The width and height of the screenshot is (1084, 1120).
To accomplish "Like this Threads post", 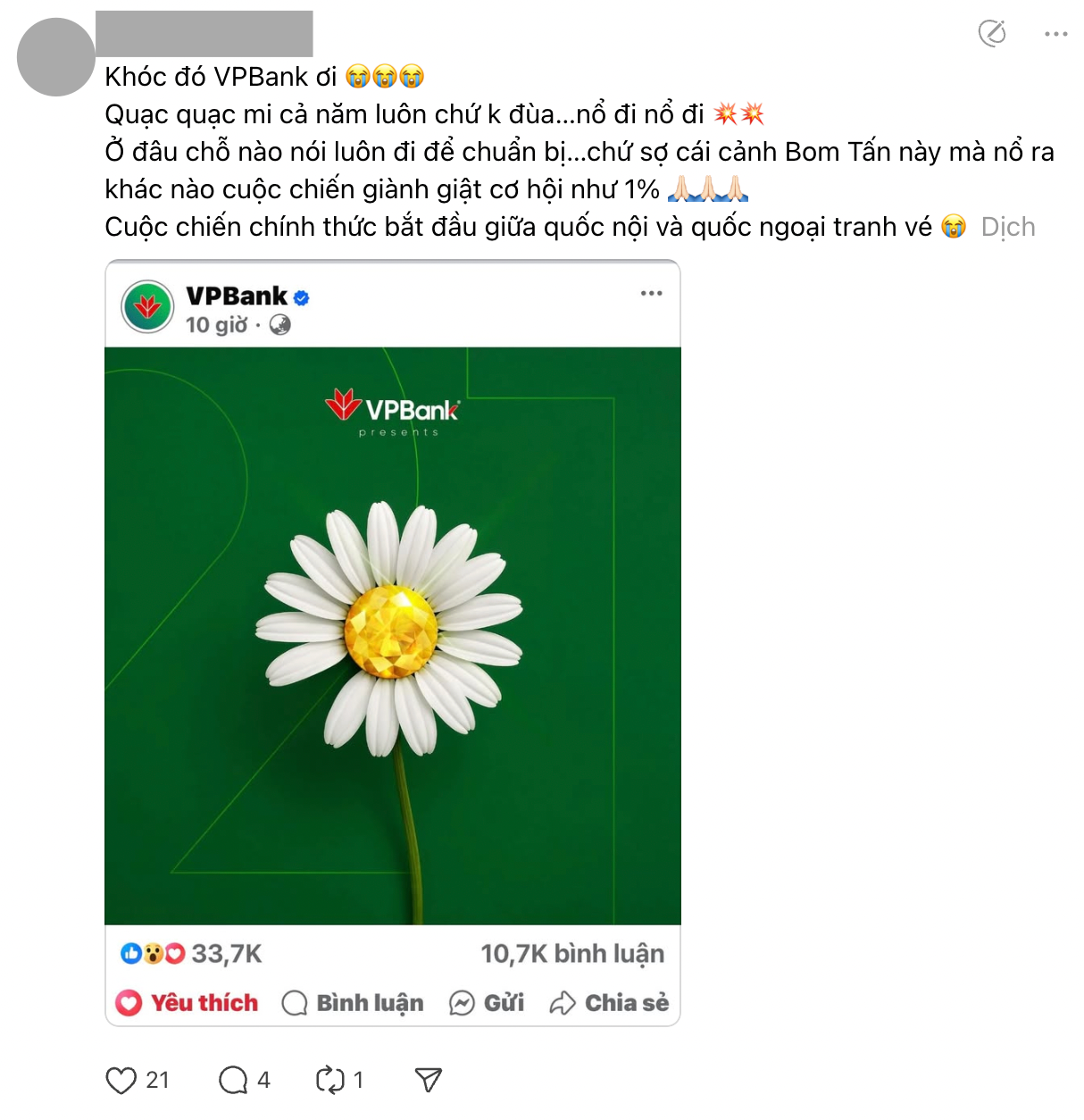I will [121, 1080].
